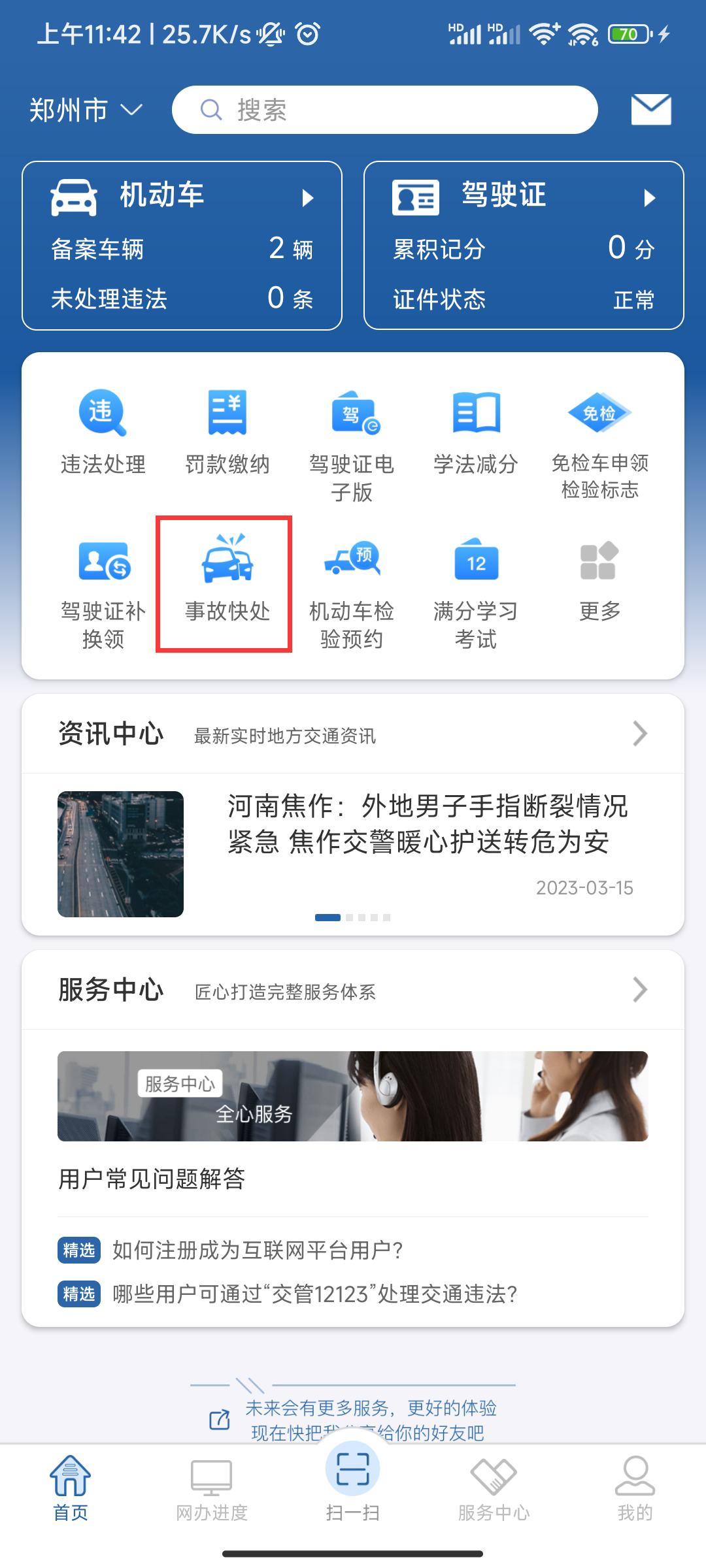Open the mail envelope messages icon
Viewport: 706px width, 1568px height.
tap(650, 110)
